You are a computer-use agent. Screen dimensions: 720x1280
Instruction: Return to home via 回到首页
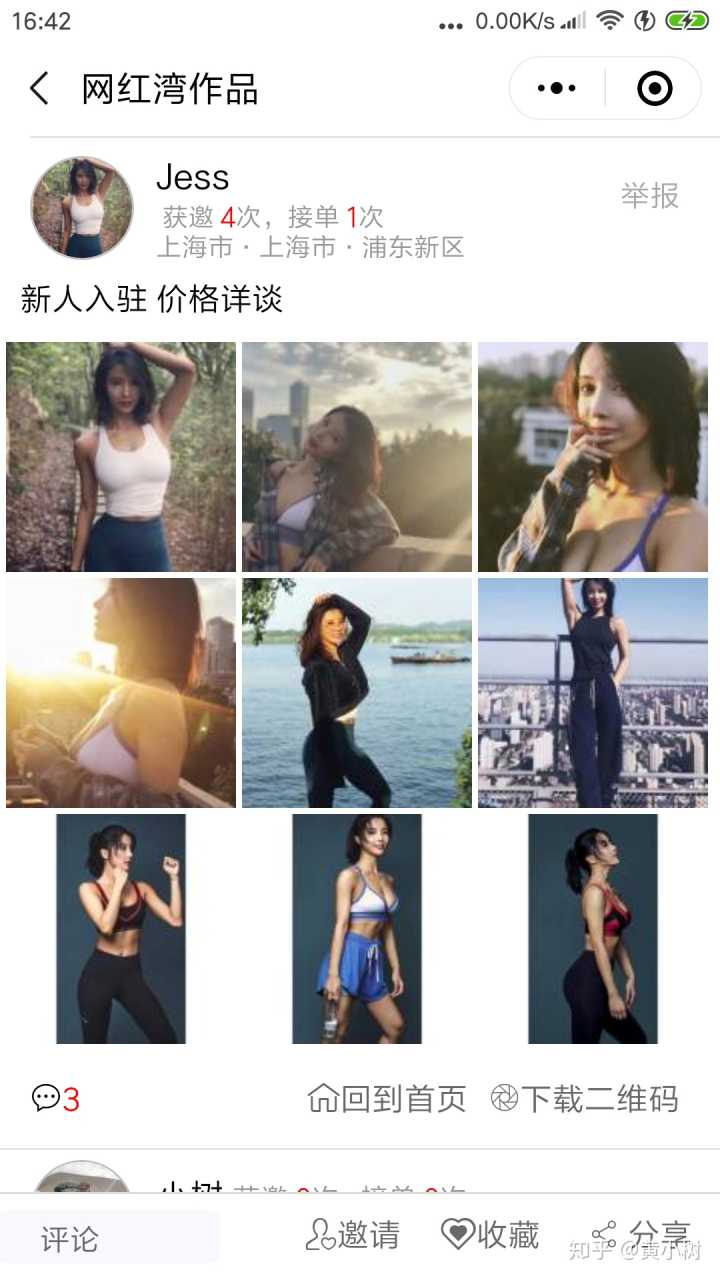pos(387,1099)
